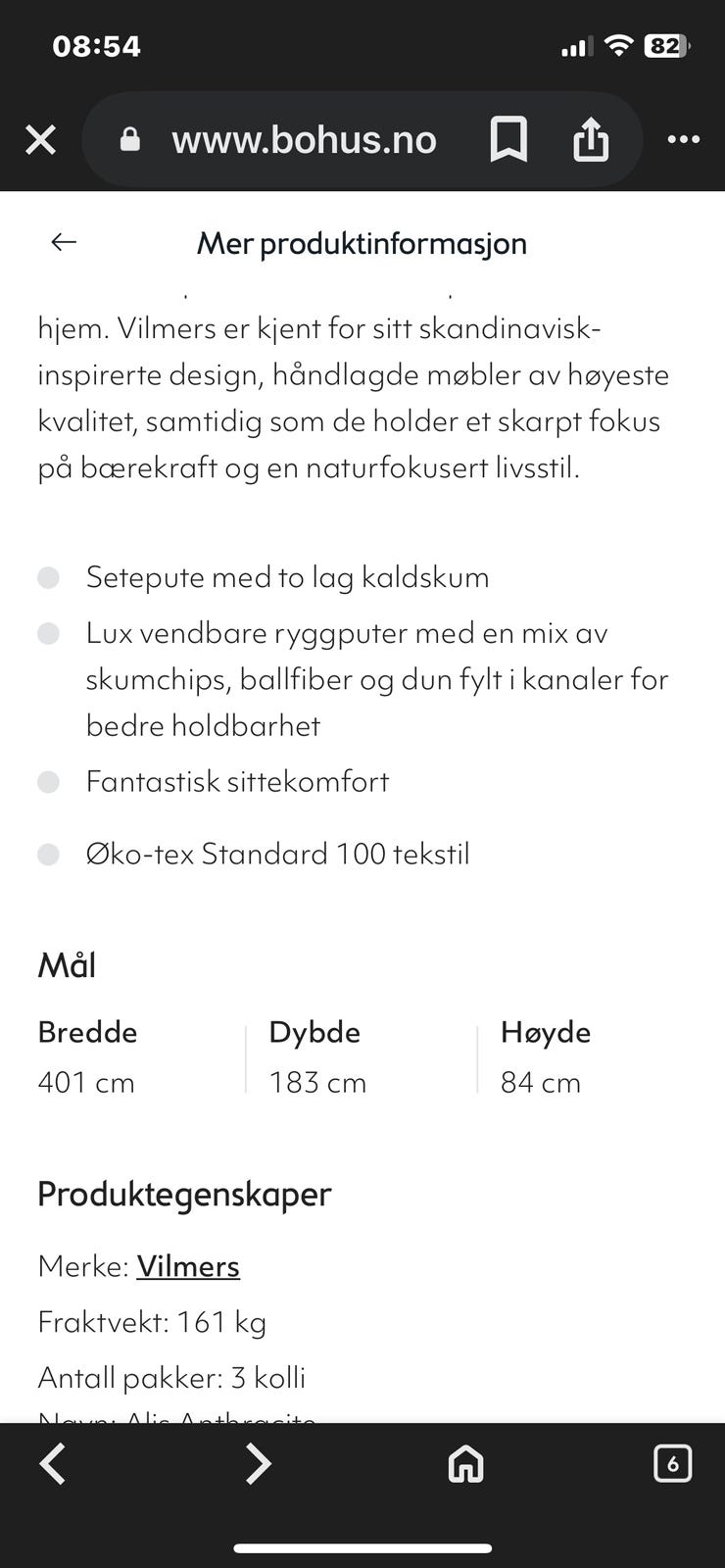Open the tab switcher showing 6 tabs
This screenshot has width=725, height=1568.
(x=672, y=1463)
